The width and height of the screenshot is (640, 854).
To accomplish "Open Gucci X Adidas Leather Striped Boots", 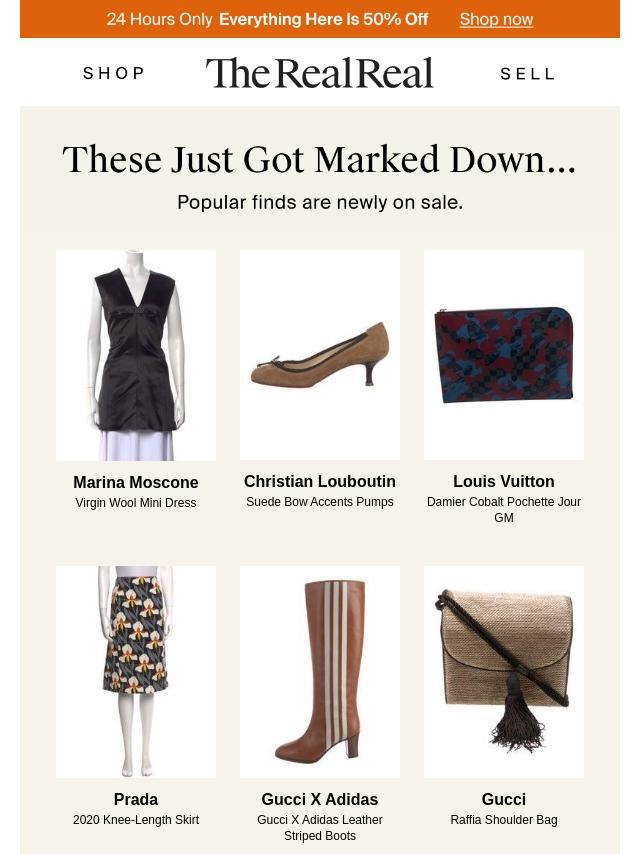I will point(320,672).
